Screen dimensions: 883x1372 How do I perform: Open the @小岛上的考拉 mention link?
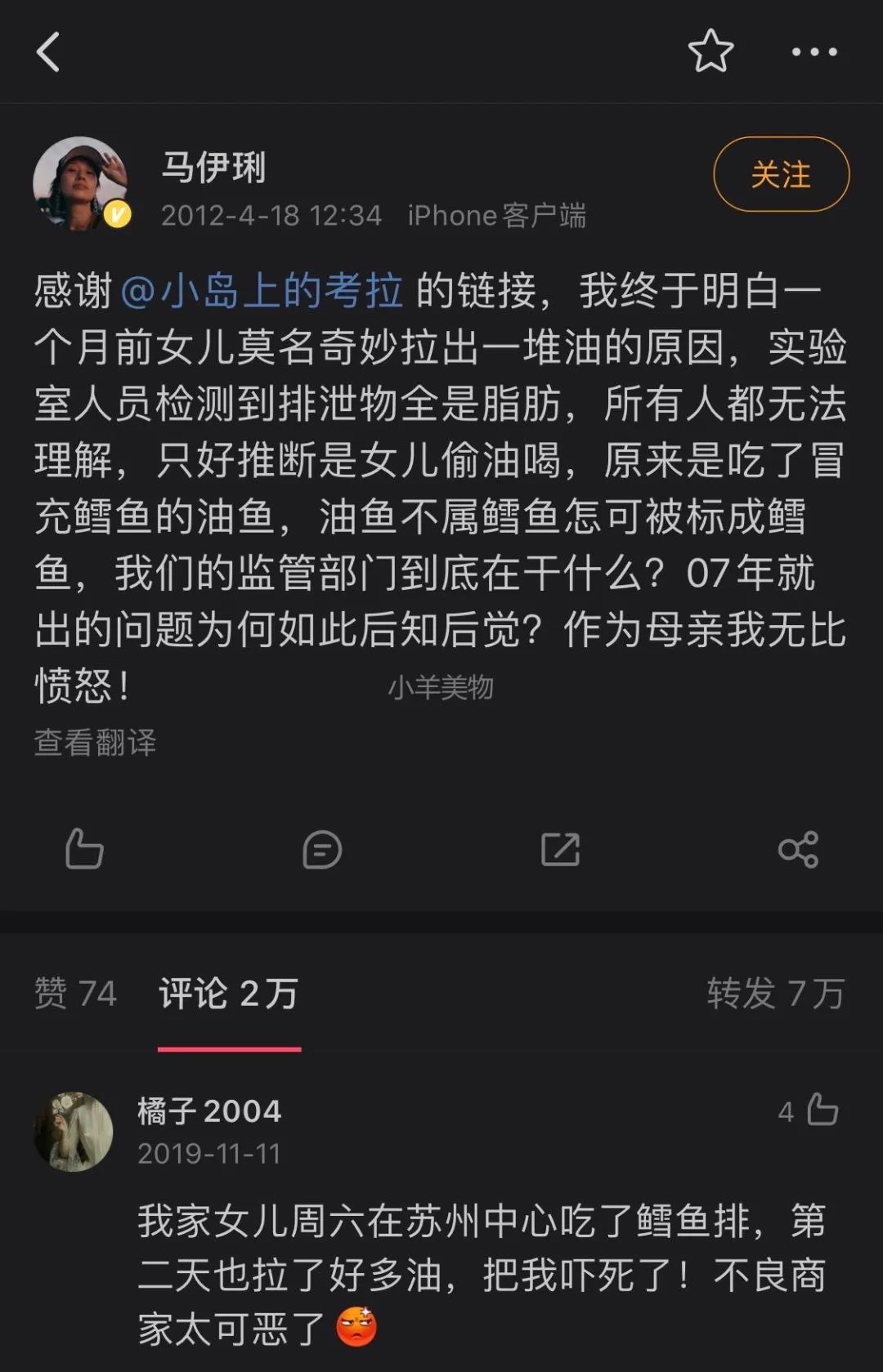coord(262,292)
